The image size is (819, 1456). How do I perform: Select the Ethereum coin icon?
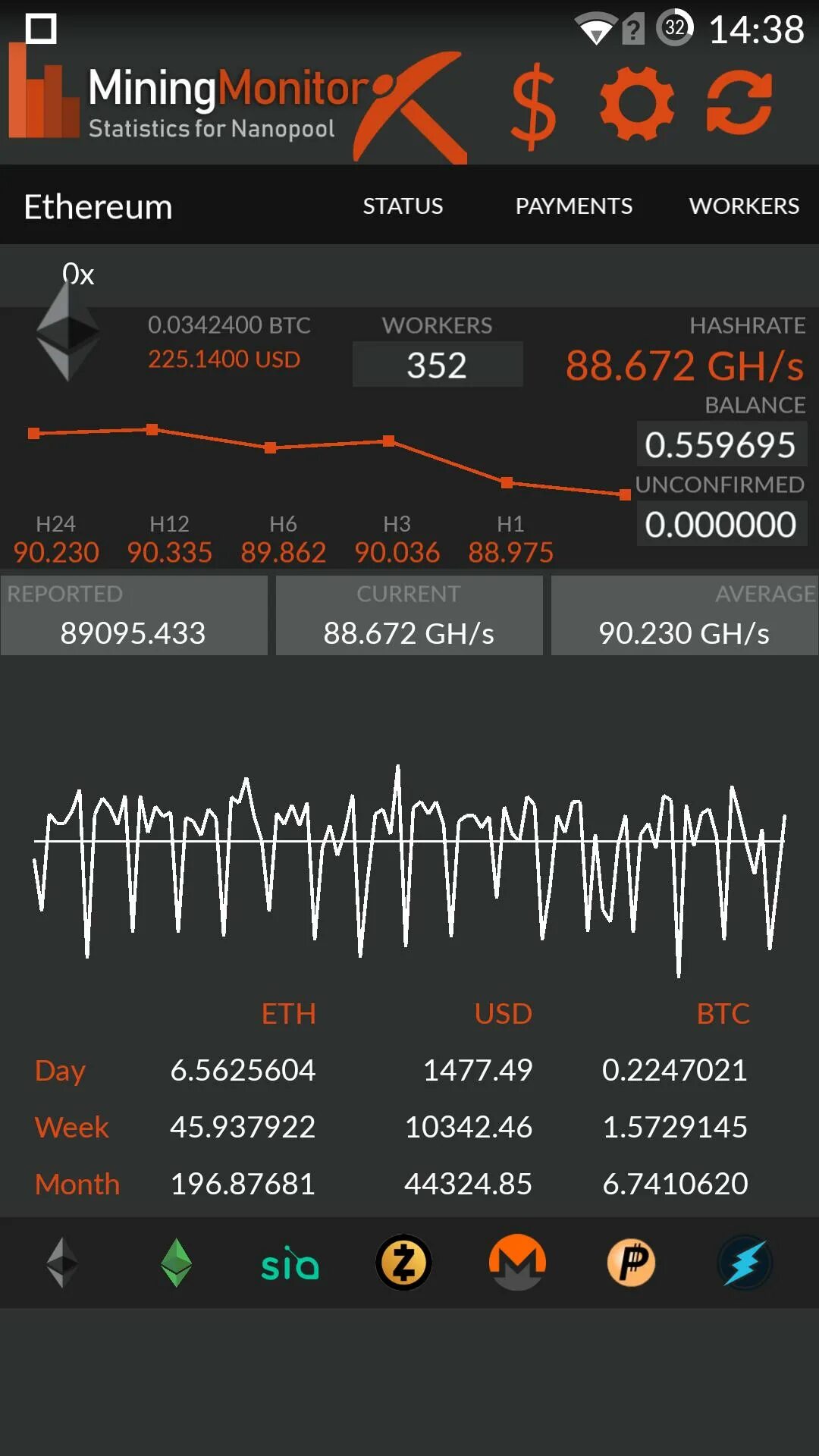click(x=62, y=1263)
